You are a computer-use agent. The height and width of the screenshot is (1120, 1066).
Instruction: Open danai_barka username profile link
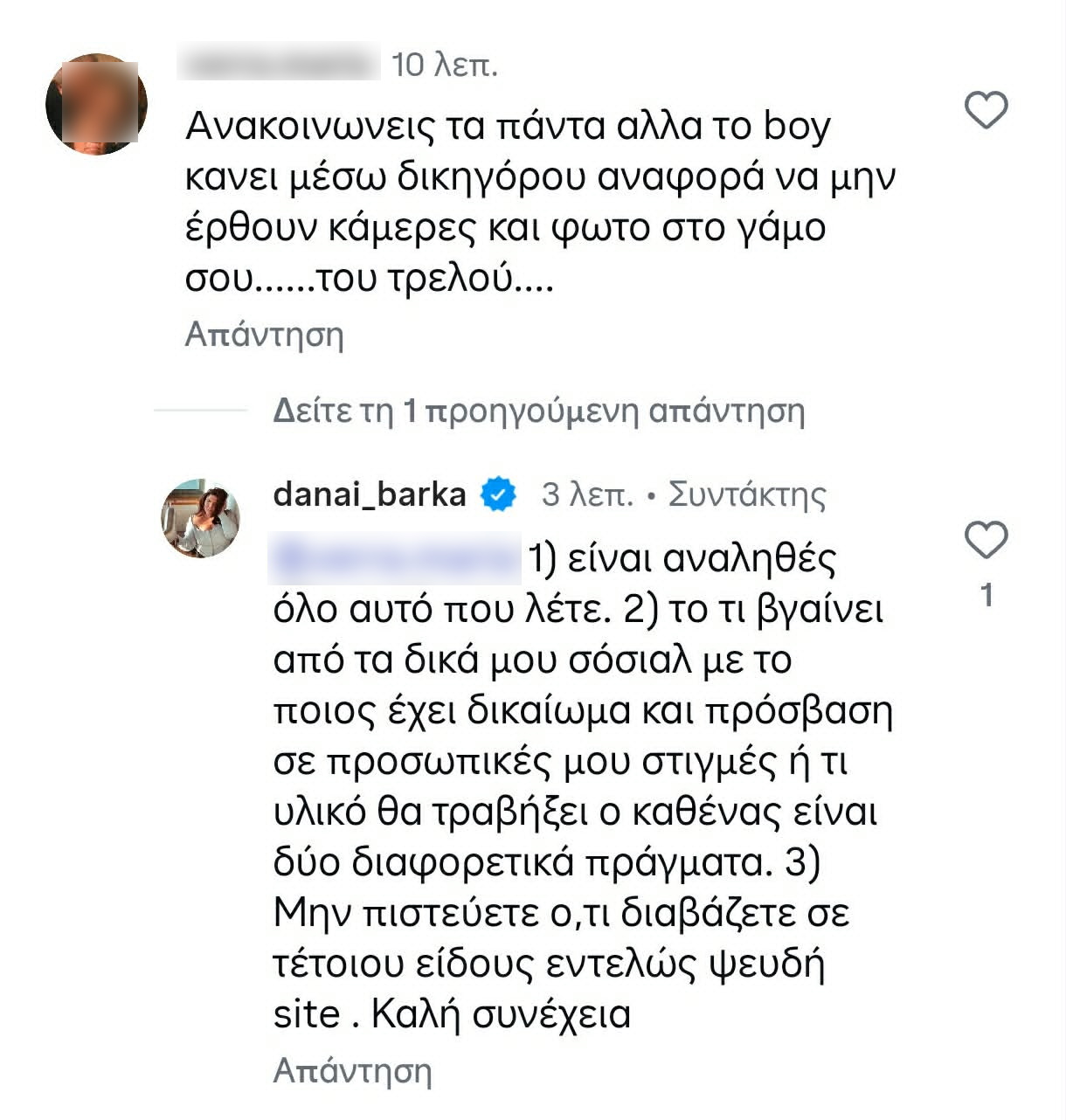point(369,494)
